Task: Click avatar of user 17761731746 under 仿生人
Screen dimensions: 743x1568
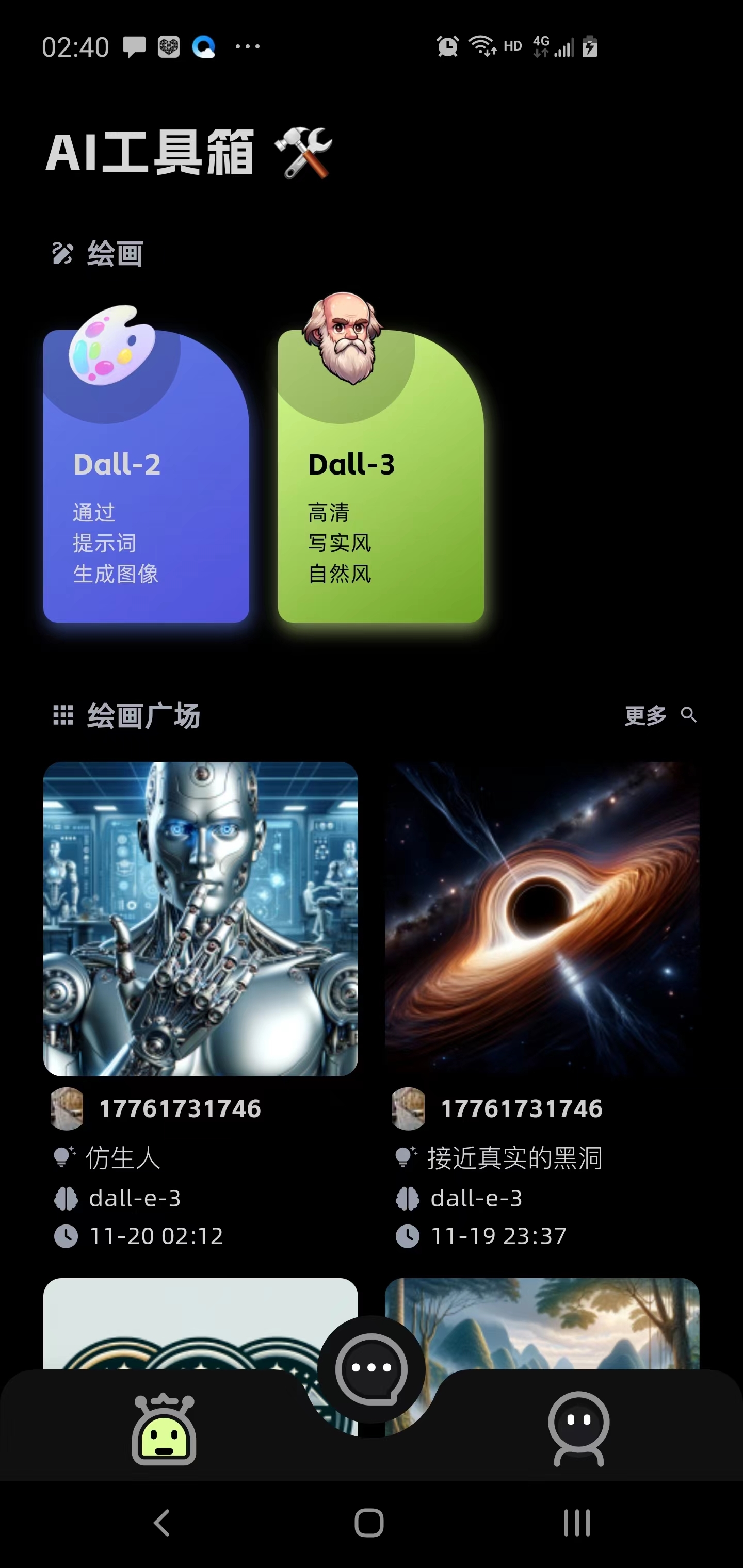Action: click(x=68, y=1109)
